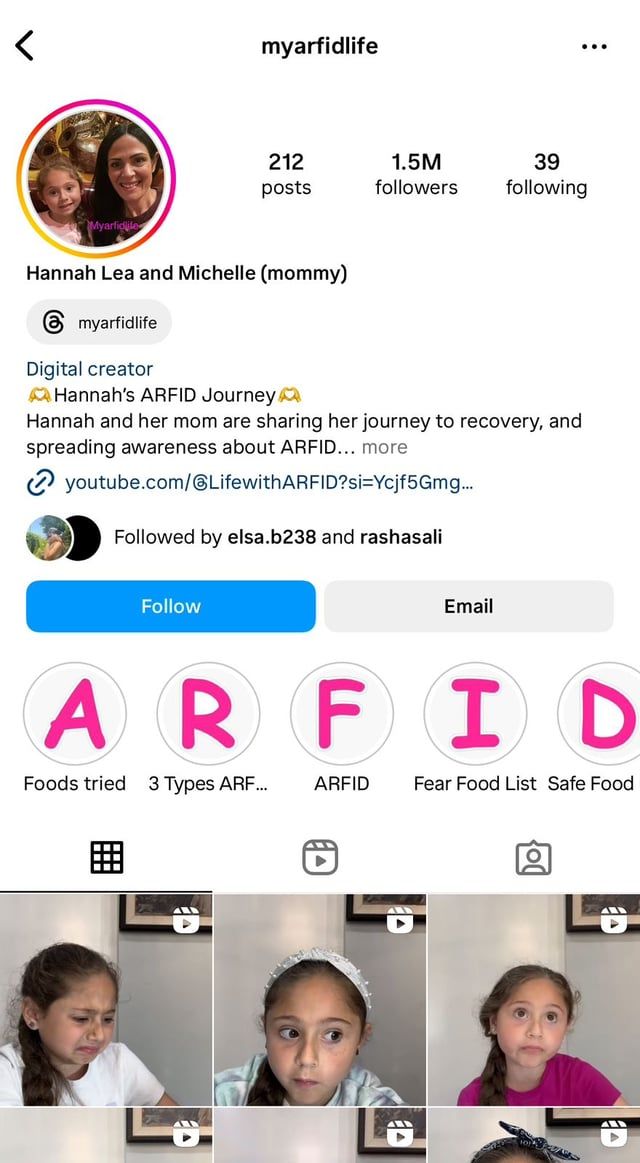
Task: View mutual followers elsa.b238 and rashasali
Action: [277, 537]
